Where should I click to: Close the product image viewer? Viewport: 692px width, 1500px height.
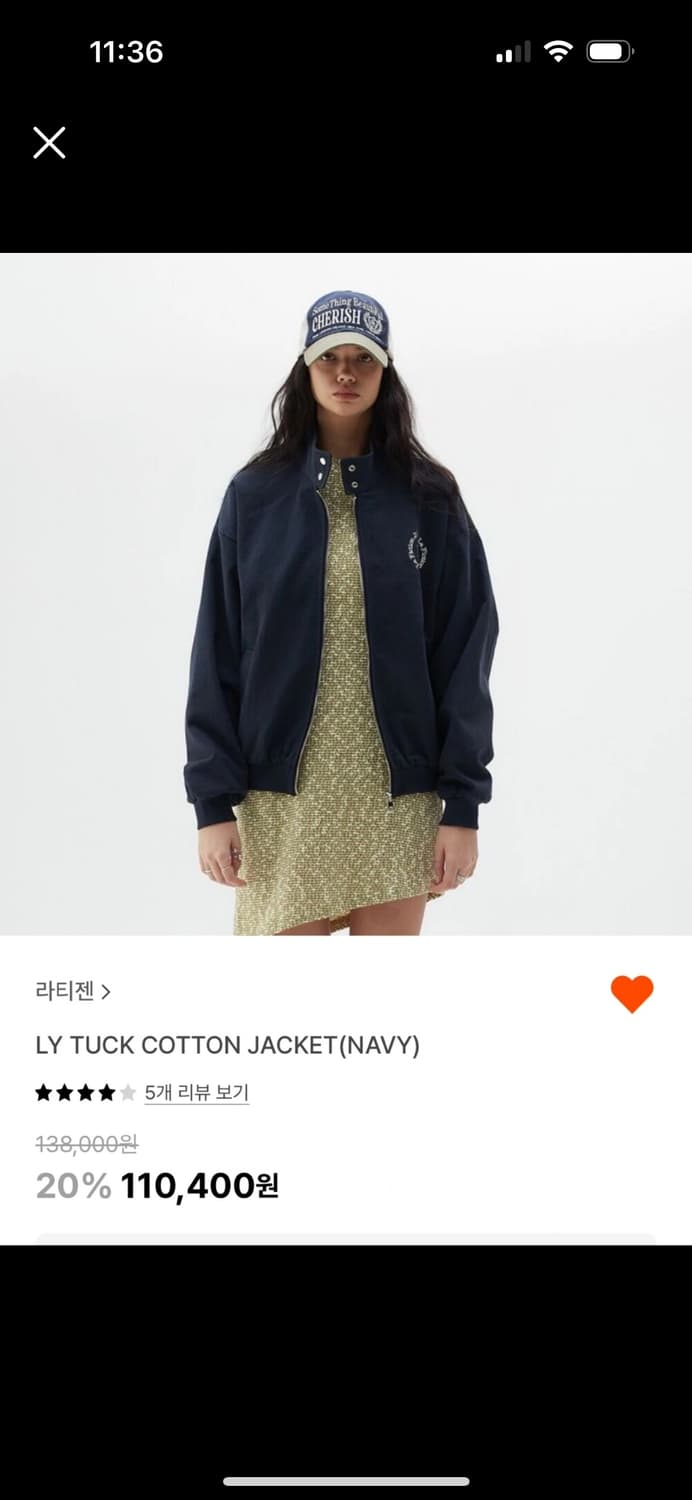(x=49, y=143)
